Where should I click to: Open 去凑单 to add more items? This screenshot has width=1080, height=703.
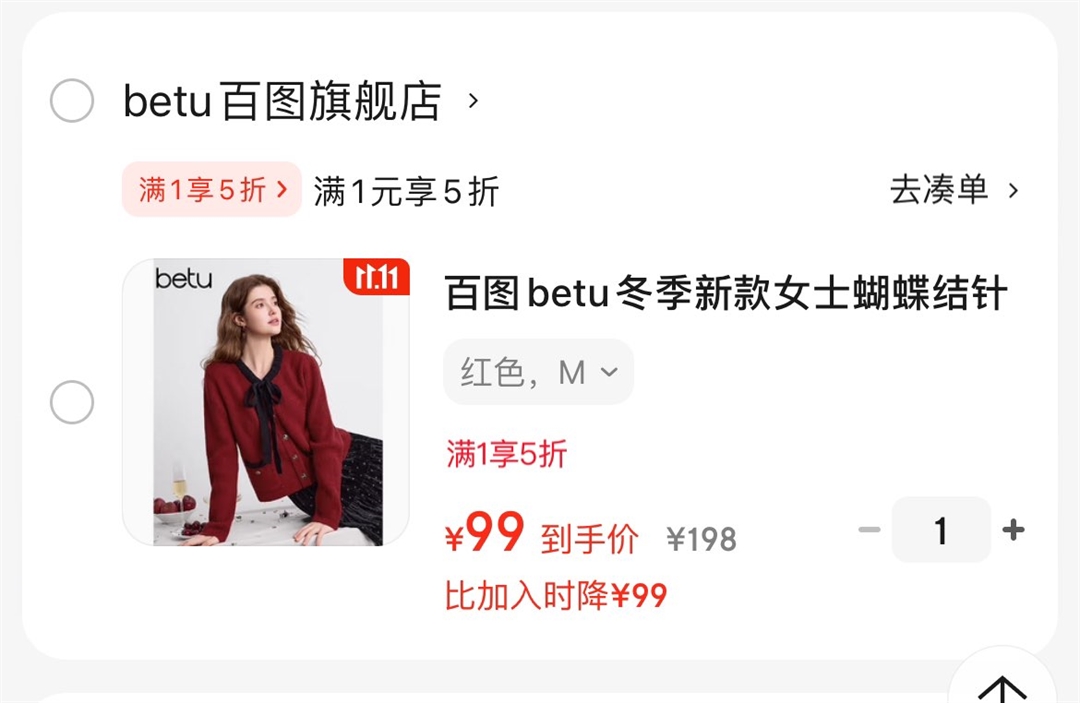(953, 189)
